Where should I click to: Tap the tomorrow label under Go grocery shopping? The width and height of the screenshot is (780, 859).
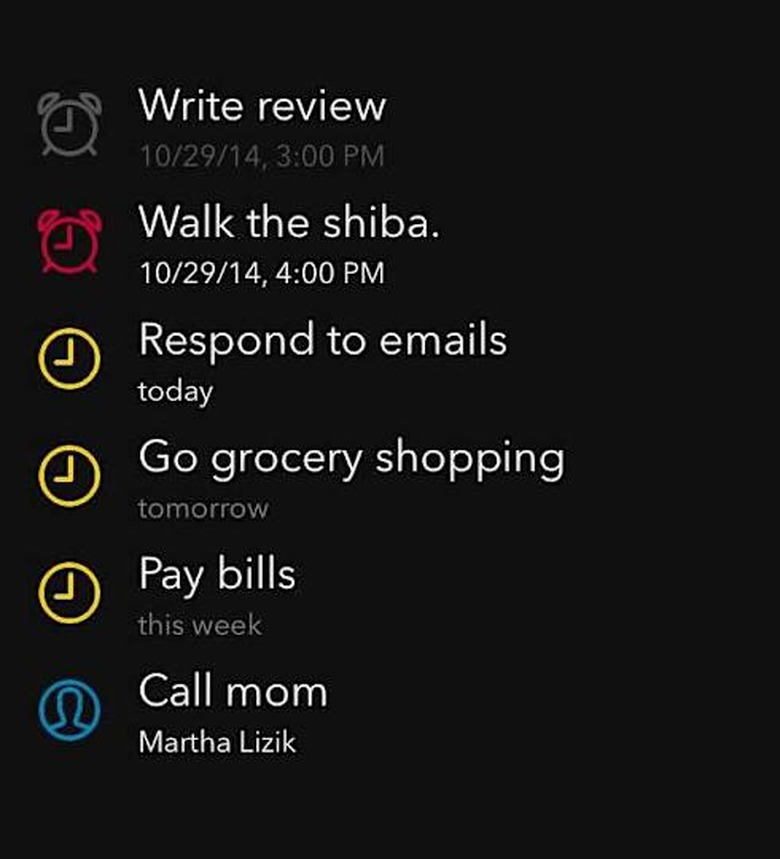pyautogui.click(x=203, y=507)
